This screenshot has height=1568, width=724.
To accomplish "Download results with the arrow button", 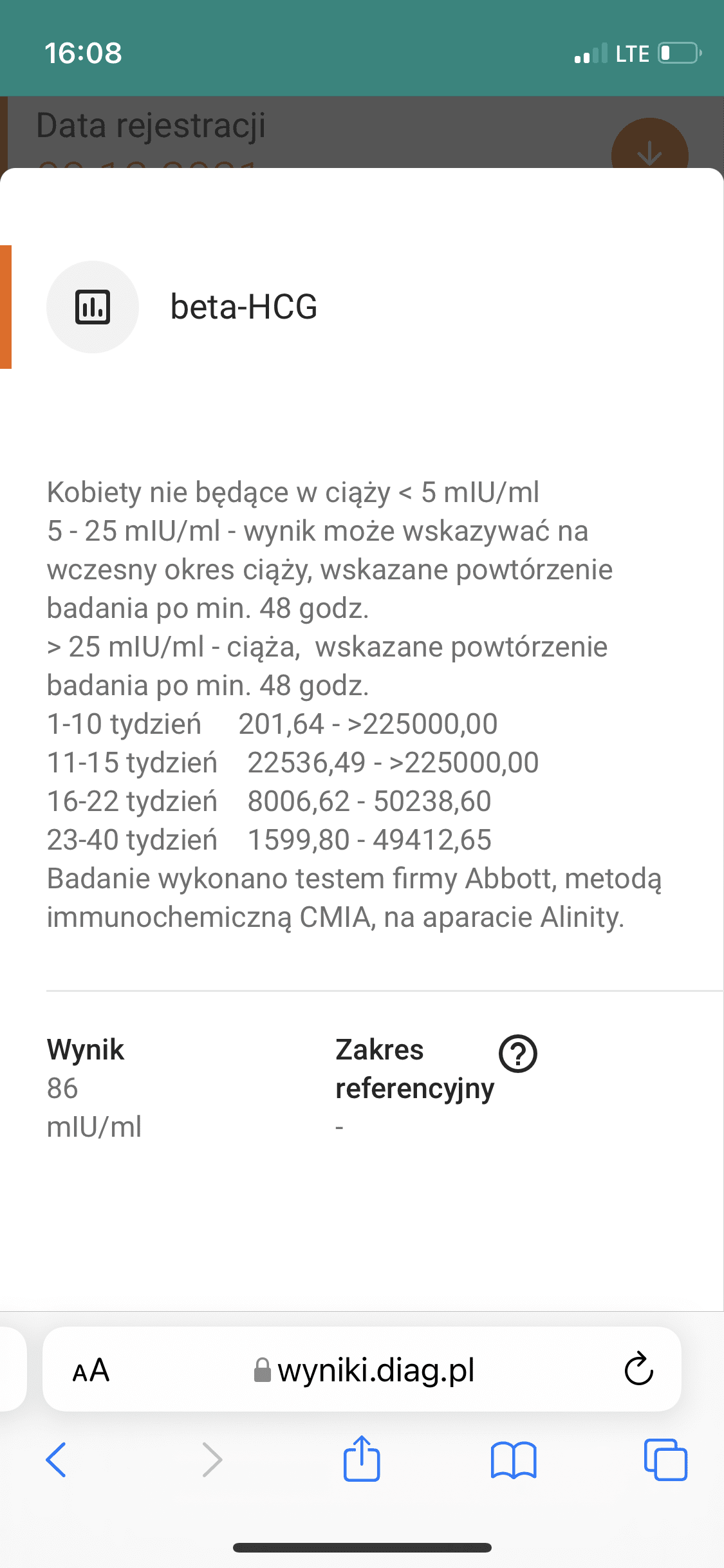I will click(649, 153).
